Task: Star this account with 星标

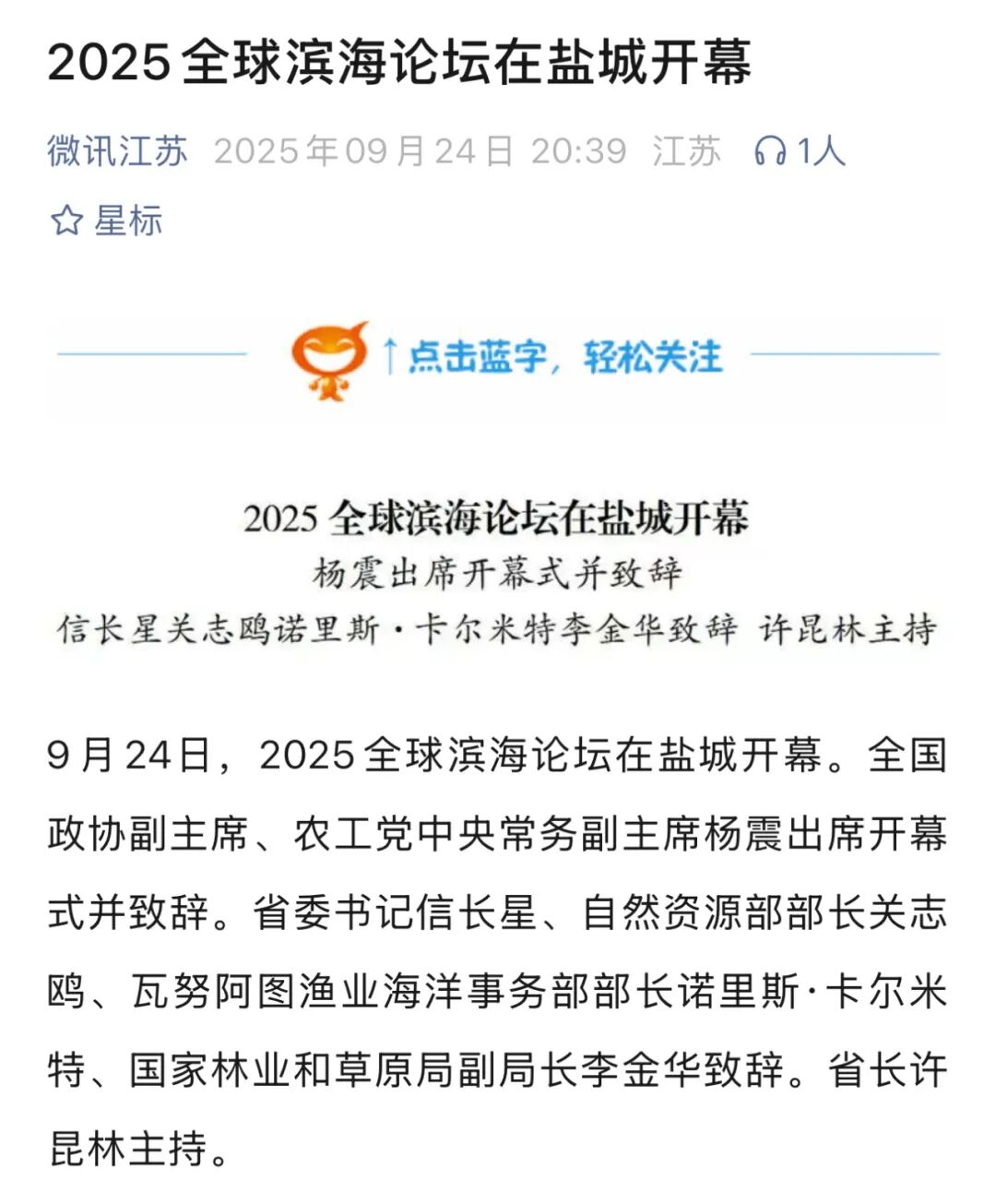Action: click(x=106, y=221)
